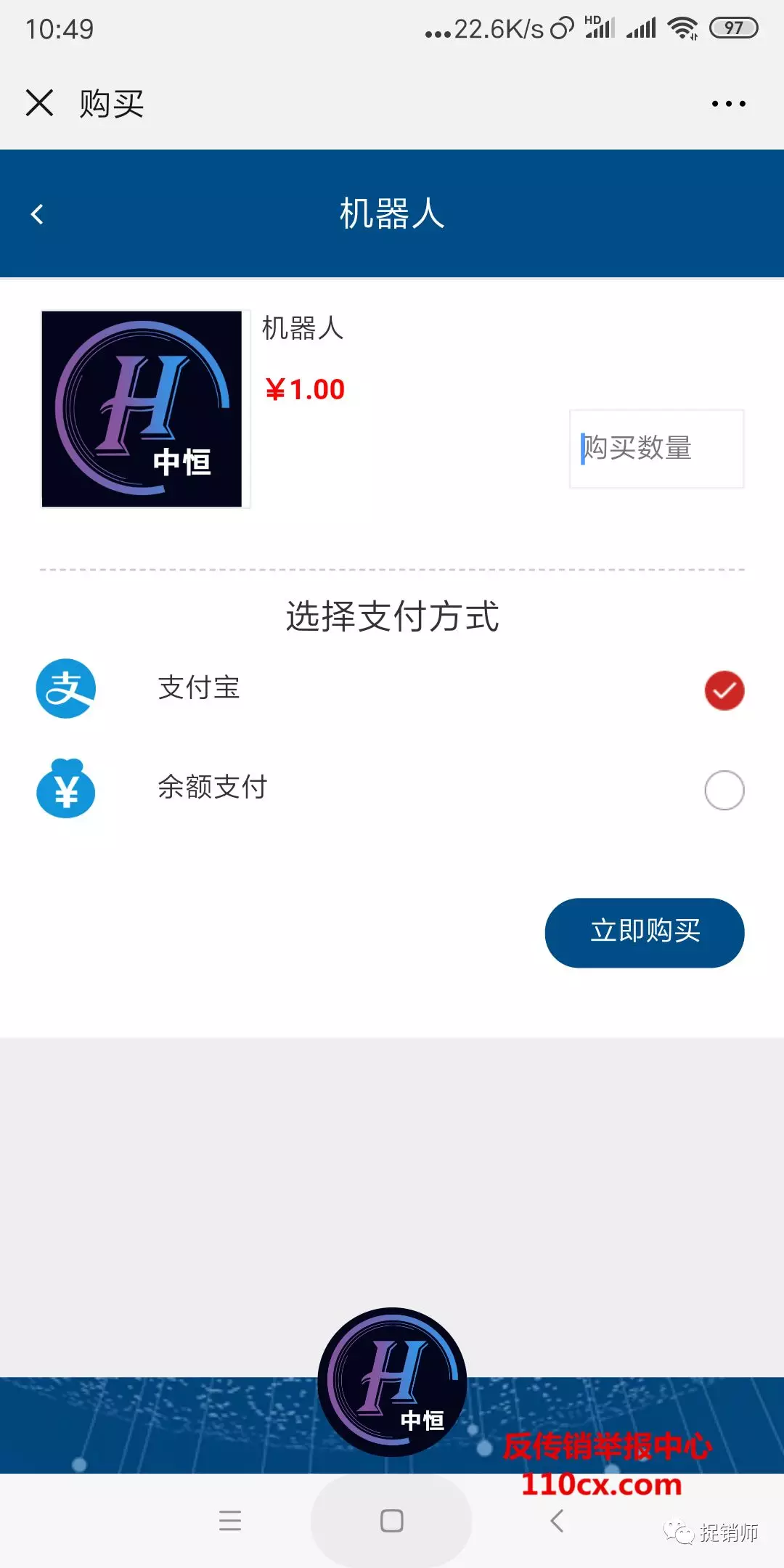The width and height of the screenshot is (784, 1568).
Task: Select 支付宝 as payment method
Action: click(x=724, y=690)
